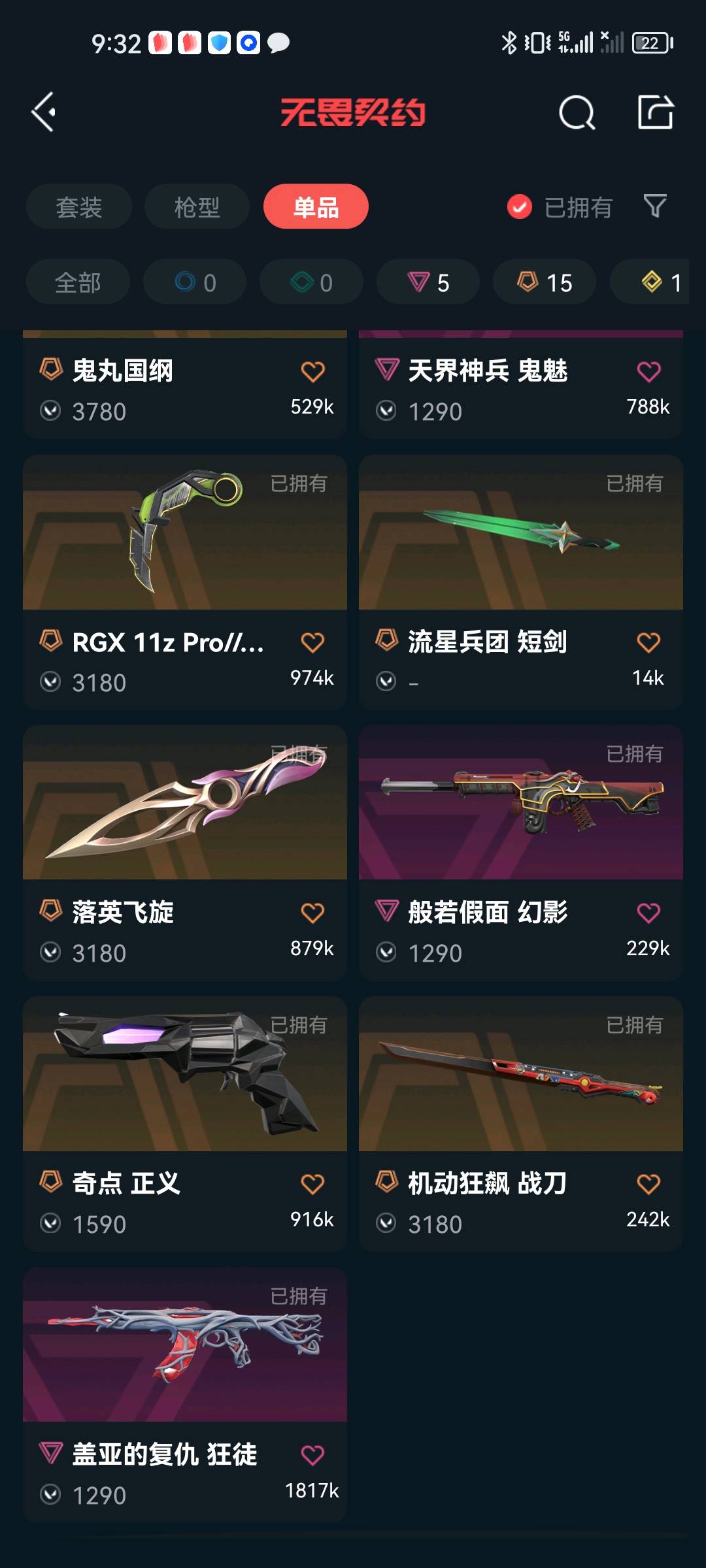706x1568 pixels.
Task: Go back using the top-left arrow
Action: 44,112
